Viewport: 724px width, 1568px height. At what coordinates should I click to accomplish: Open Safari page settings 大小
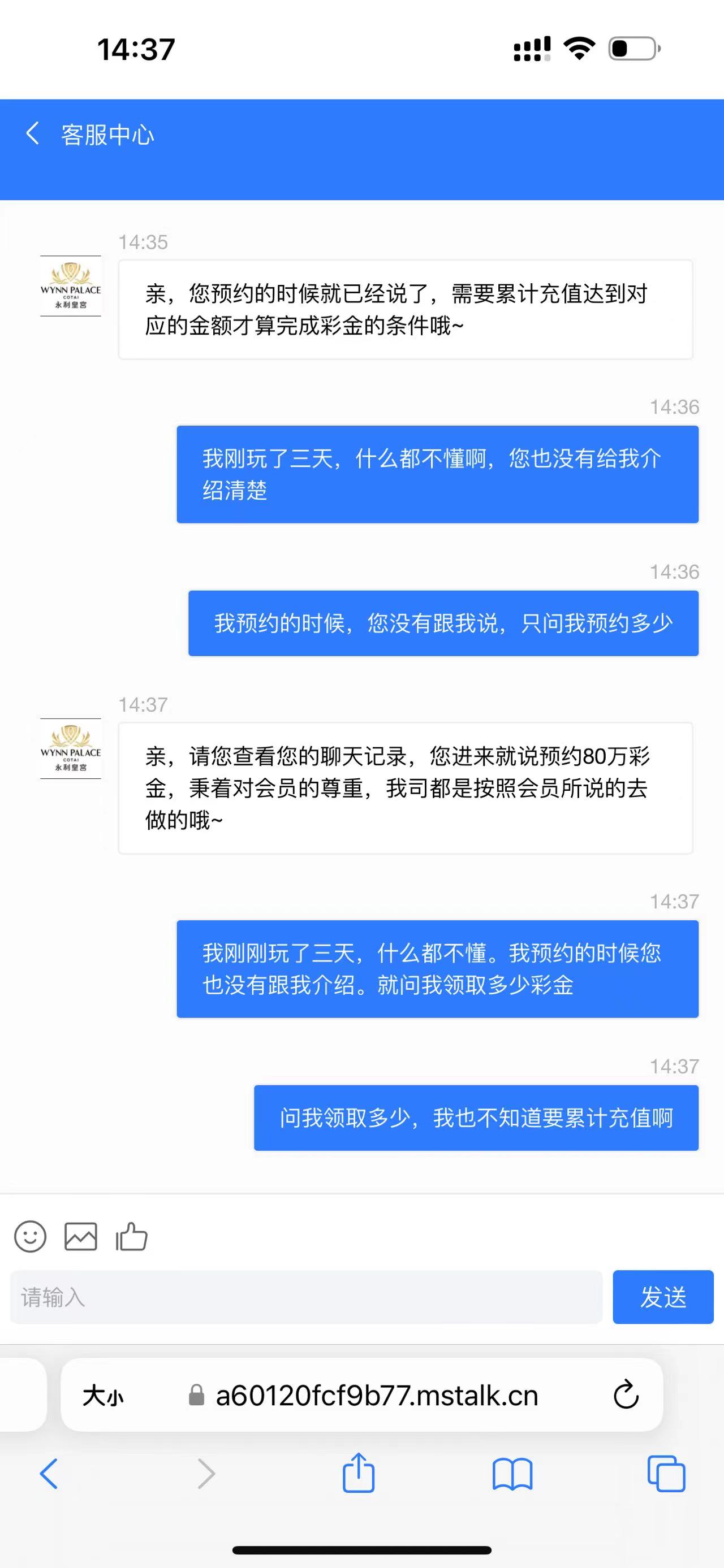tap(104, 1395)
